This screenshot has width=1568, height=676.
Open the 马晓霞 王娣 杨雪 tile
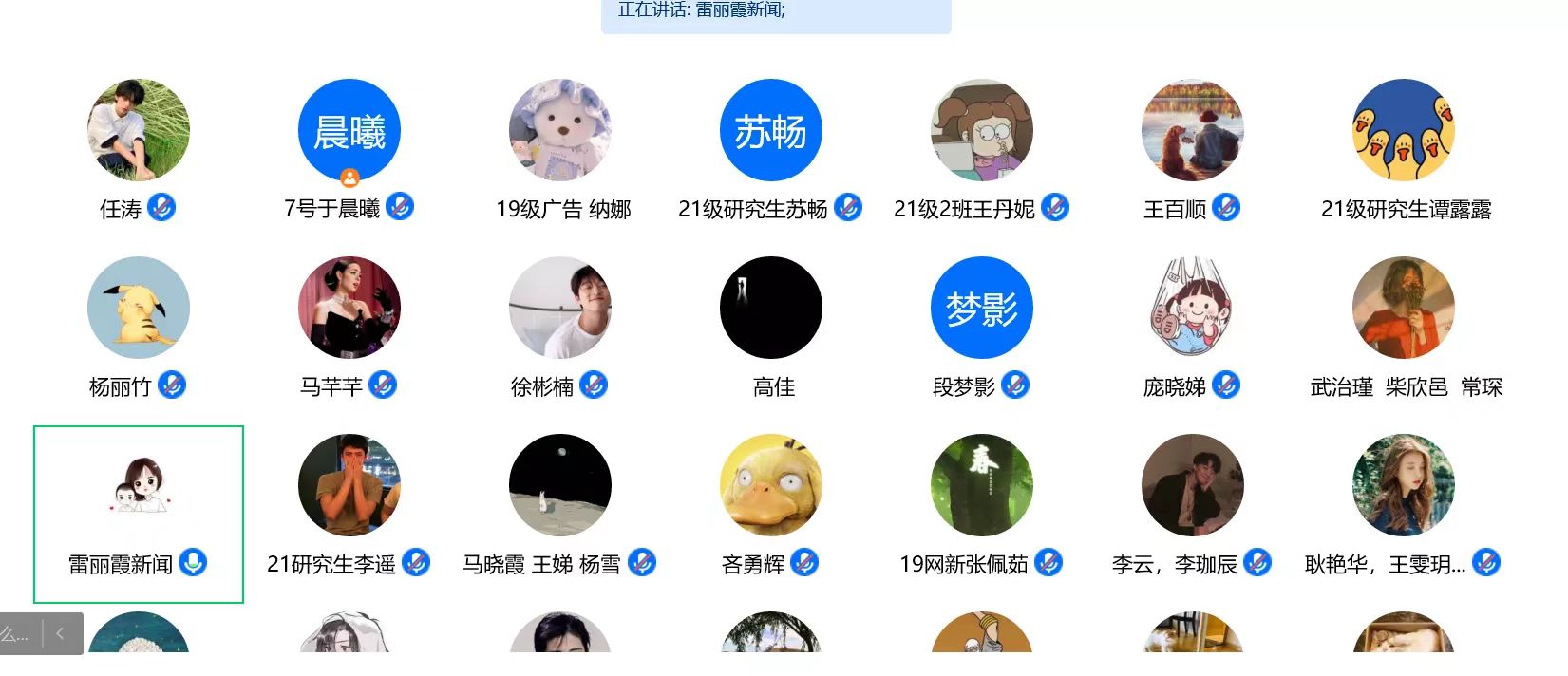pyautogui.click(x=560, y=485)
